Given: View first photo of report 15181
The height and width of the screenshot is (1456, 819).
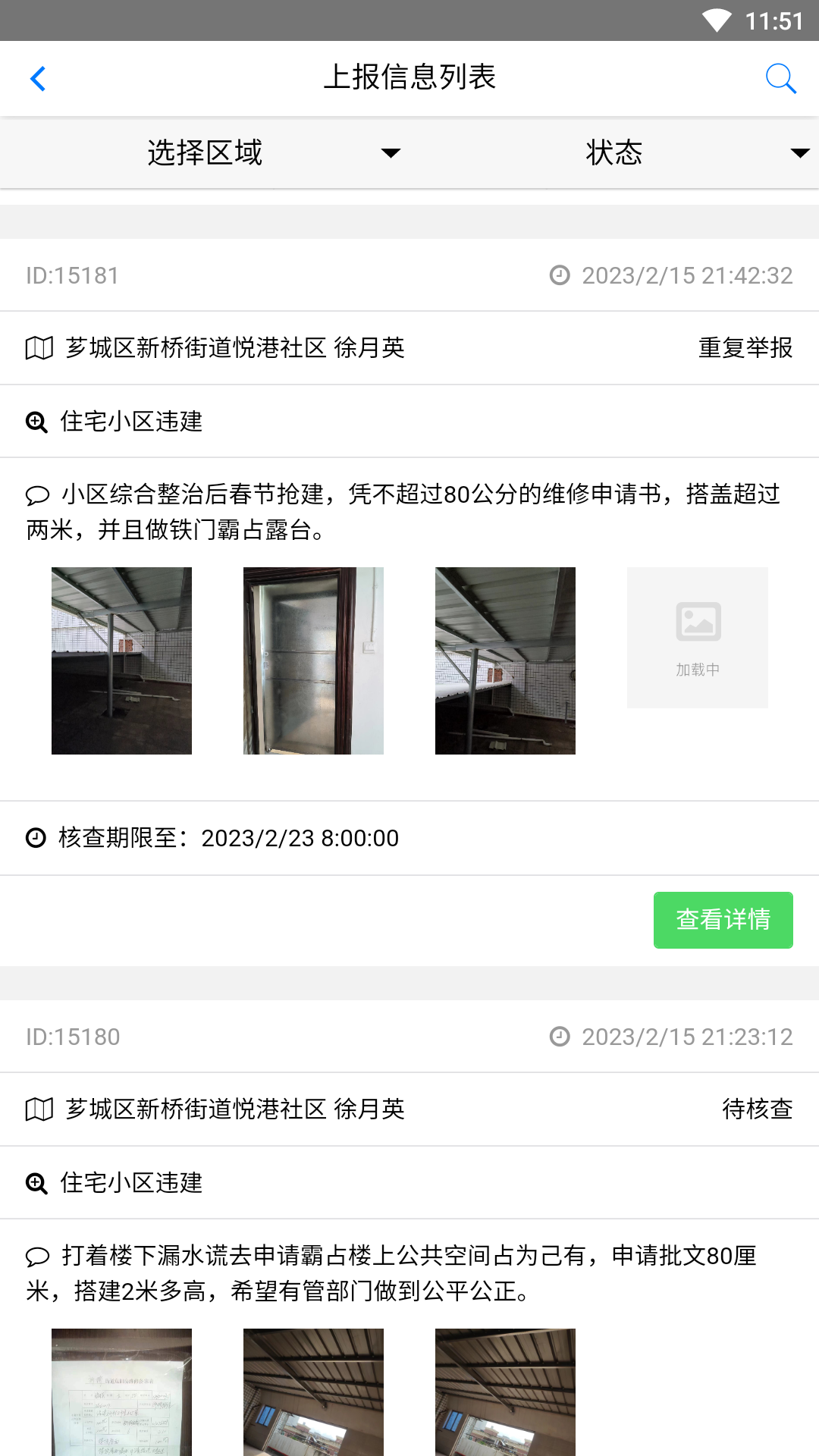Looking at the screenshot, I should tap(121, 661).
